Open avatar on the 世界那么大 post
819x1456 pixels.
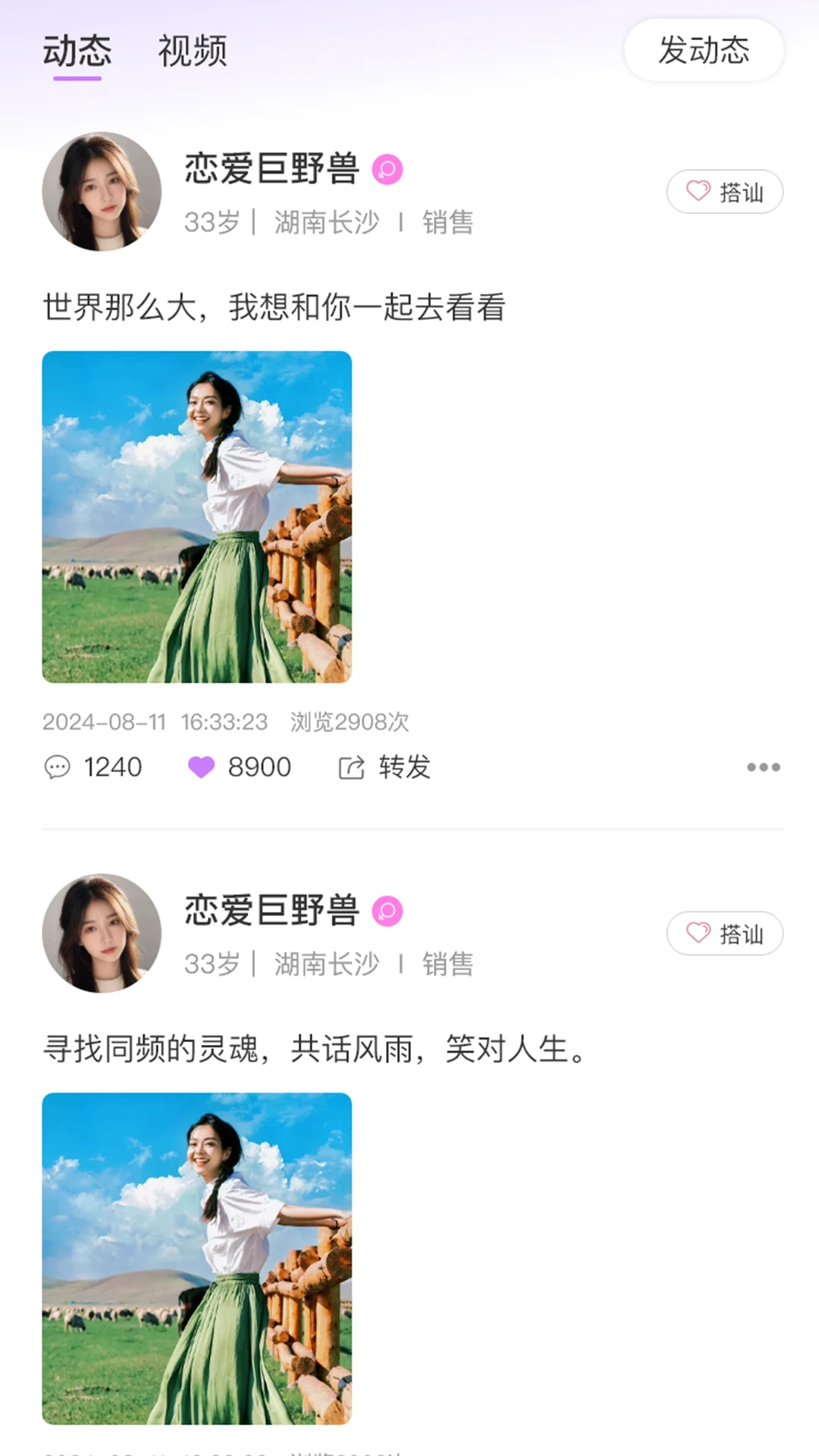click(x=102, y=192)
